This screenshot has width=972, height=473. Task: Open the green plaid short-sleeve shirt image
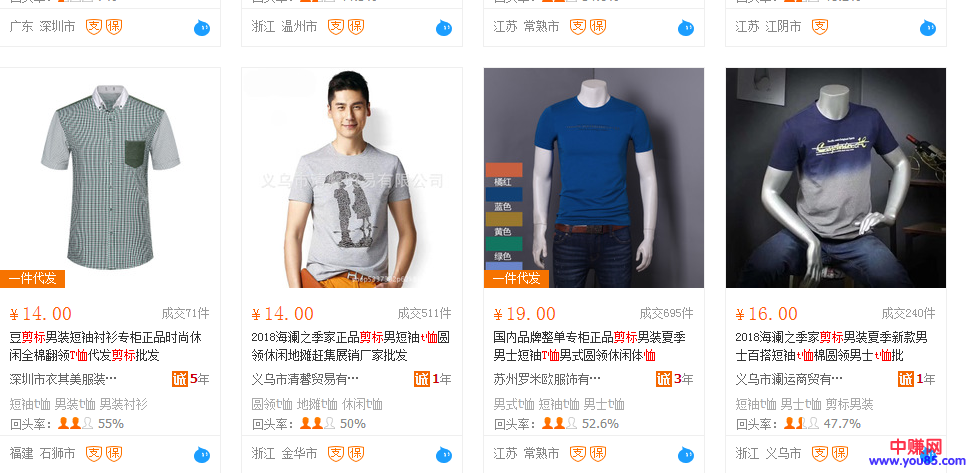point(110,178)
